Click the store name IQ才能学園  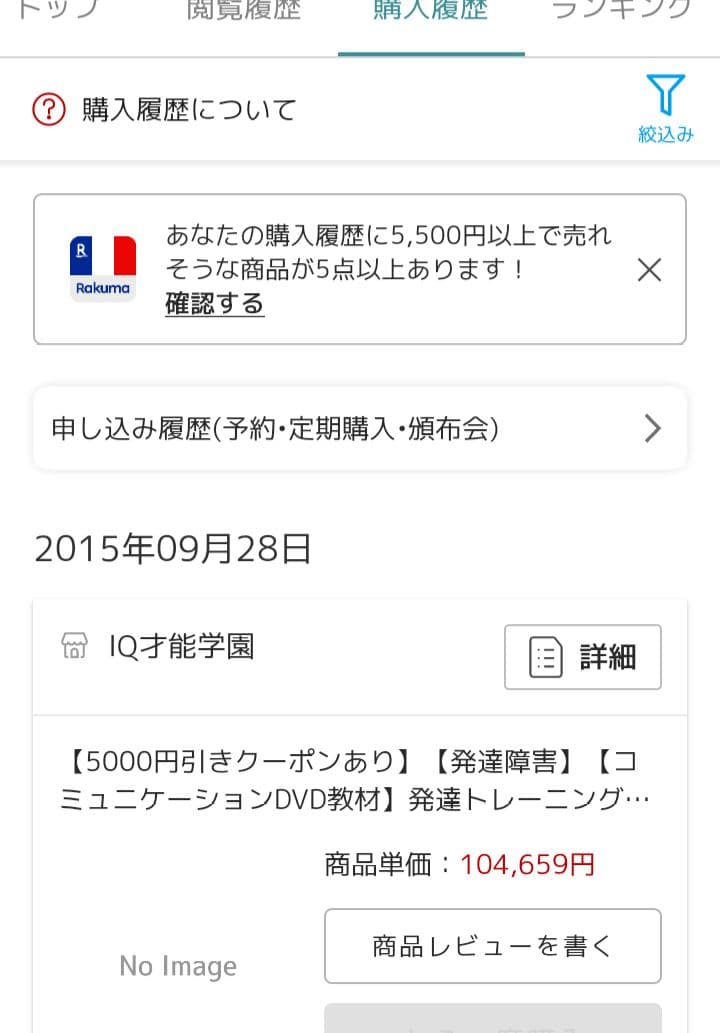(180, 647)
